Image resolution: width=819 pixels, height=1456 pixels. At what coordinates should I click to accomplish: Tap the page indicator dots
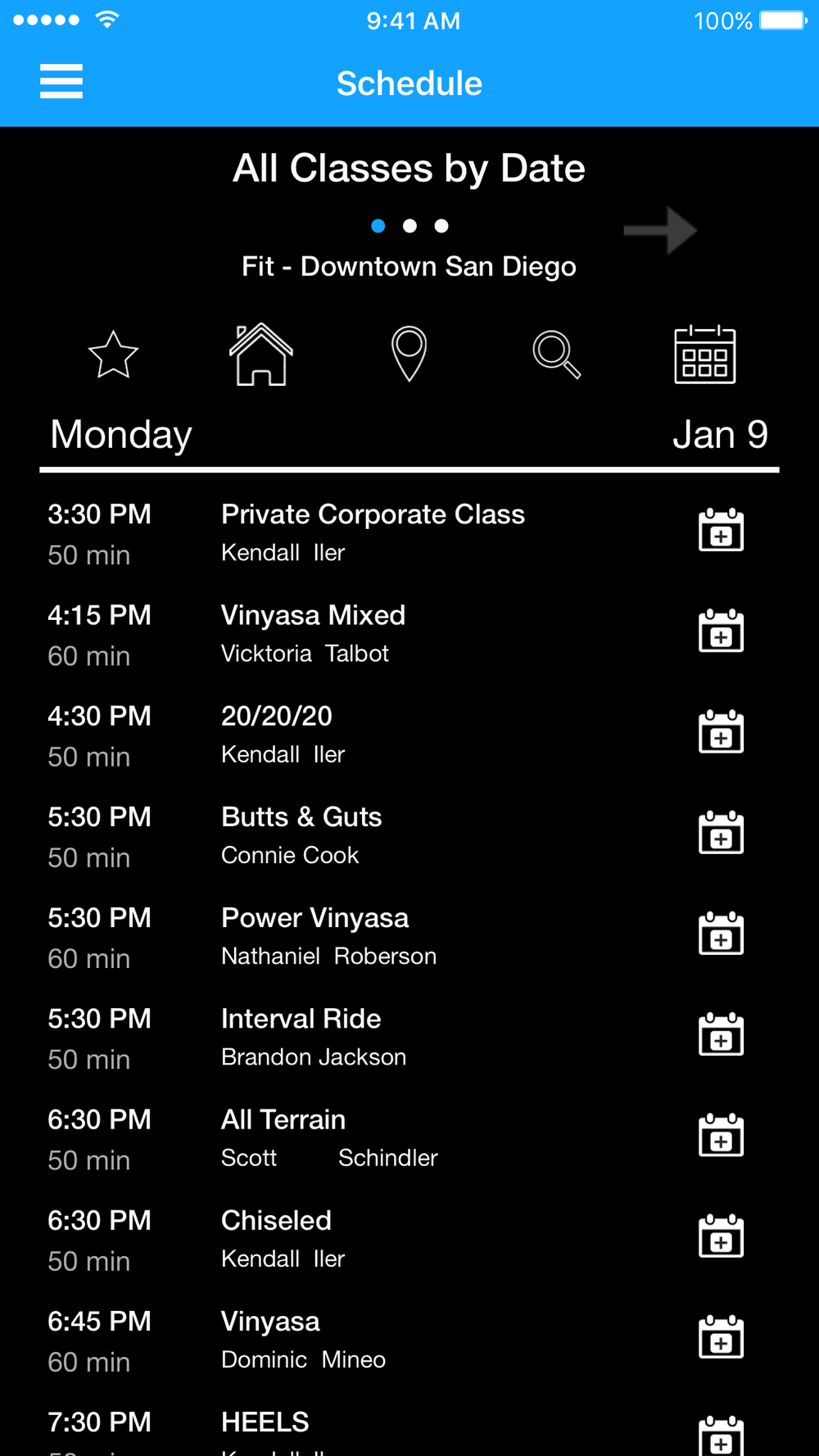click(409, 226)
